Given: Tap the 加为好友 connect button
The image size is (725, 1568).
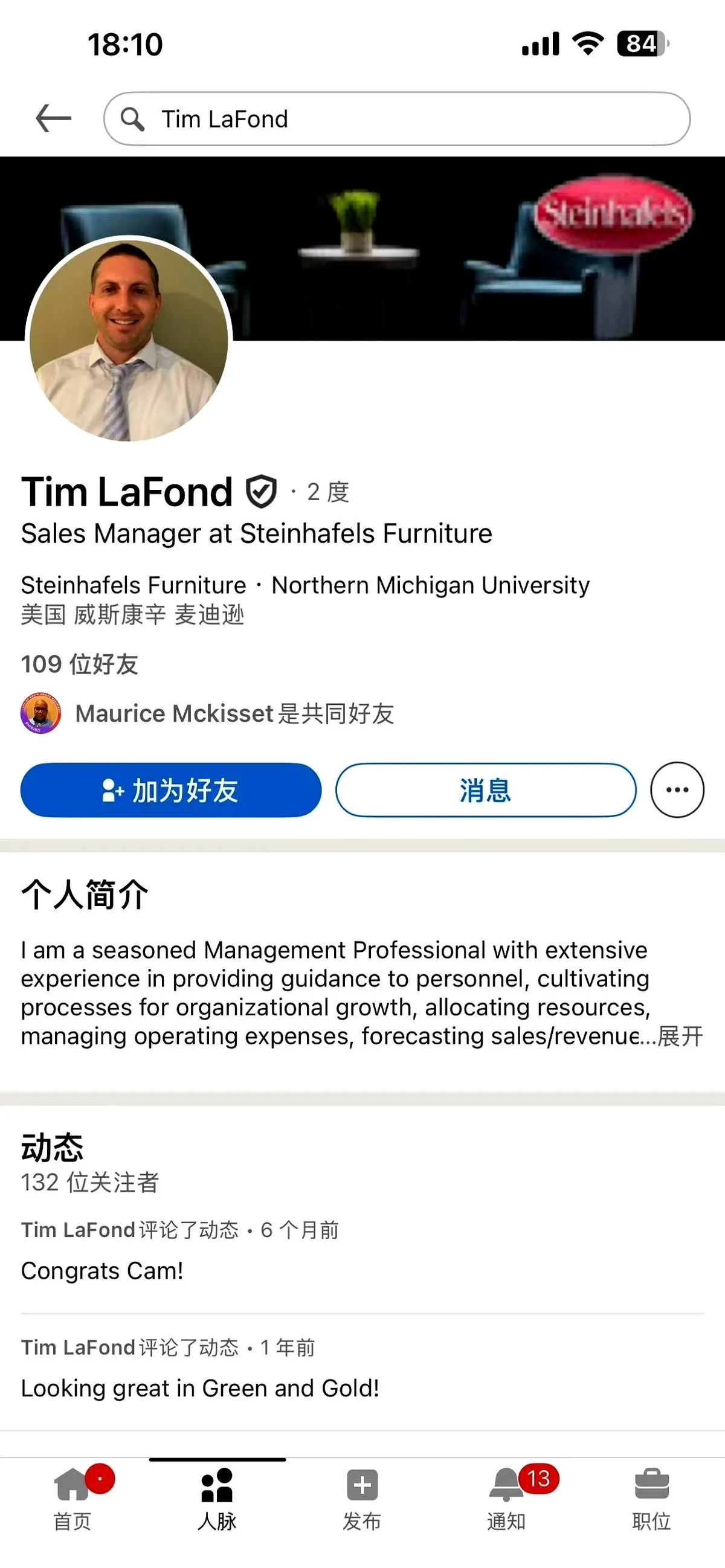Looking at the screenshot, I should coord(170,789).
